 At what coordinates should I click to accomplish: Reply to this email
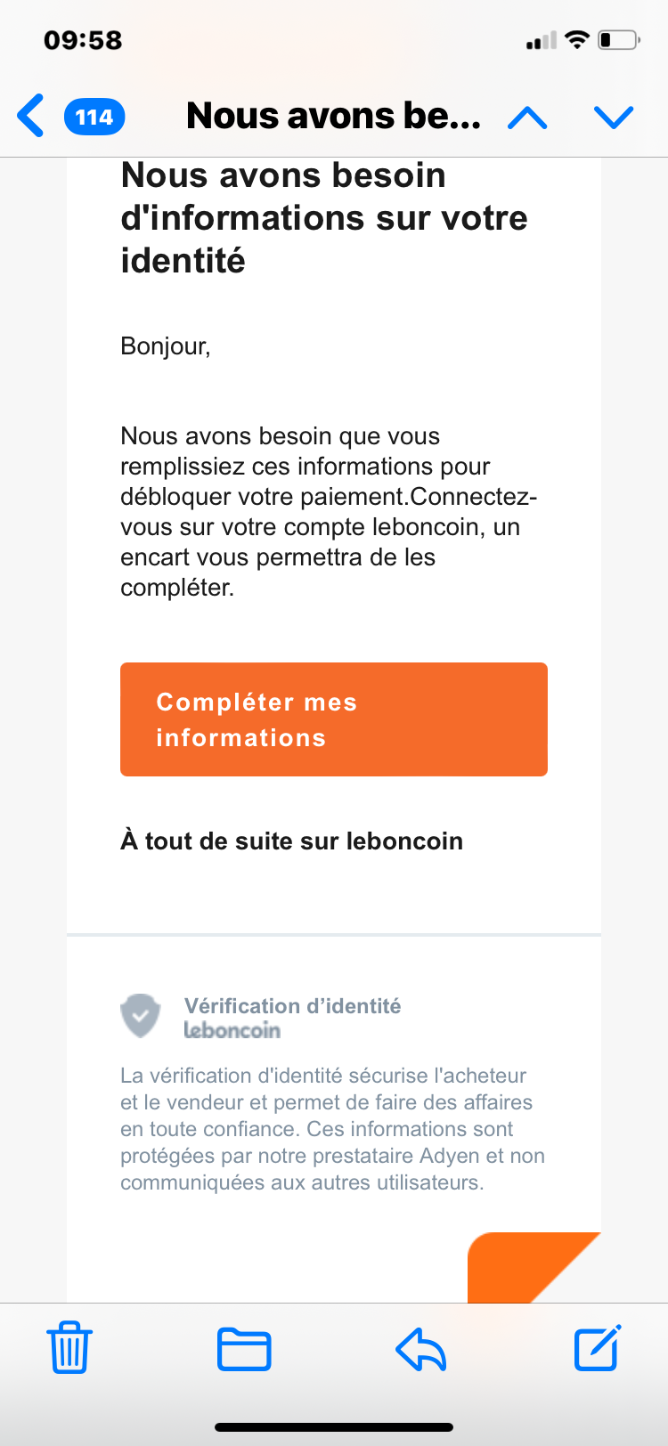click(x=421, y=1349)
